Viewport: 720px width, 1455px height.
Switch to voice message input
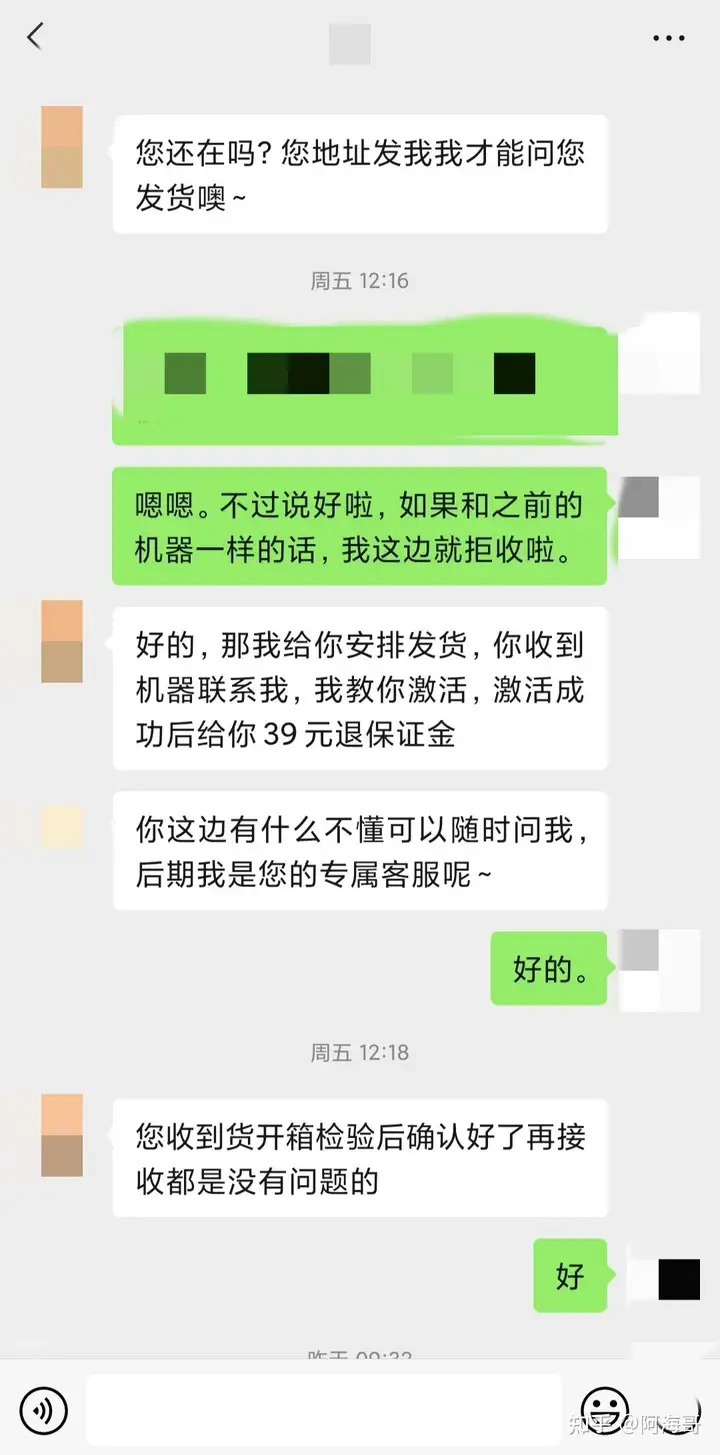click(44, 1410)
